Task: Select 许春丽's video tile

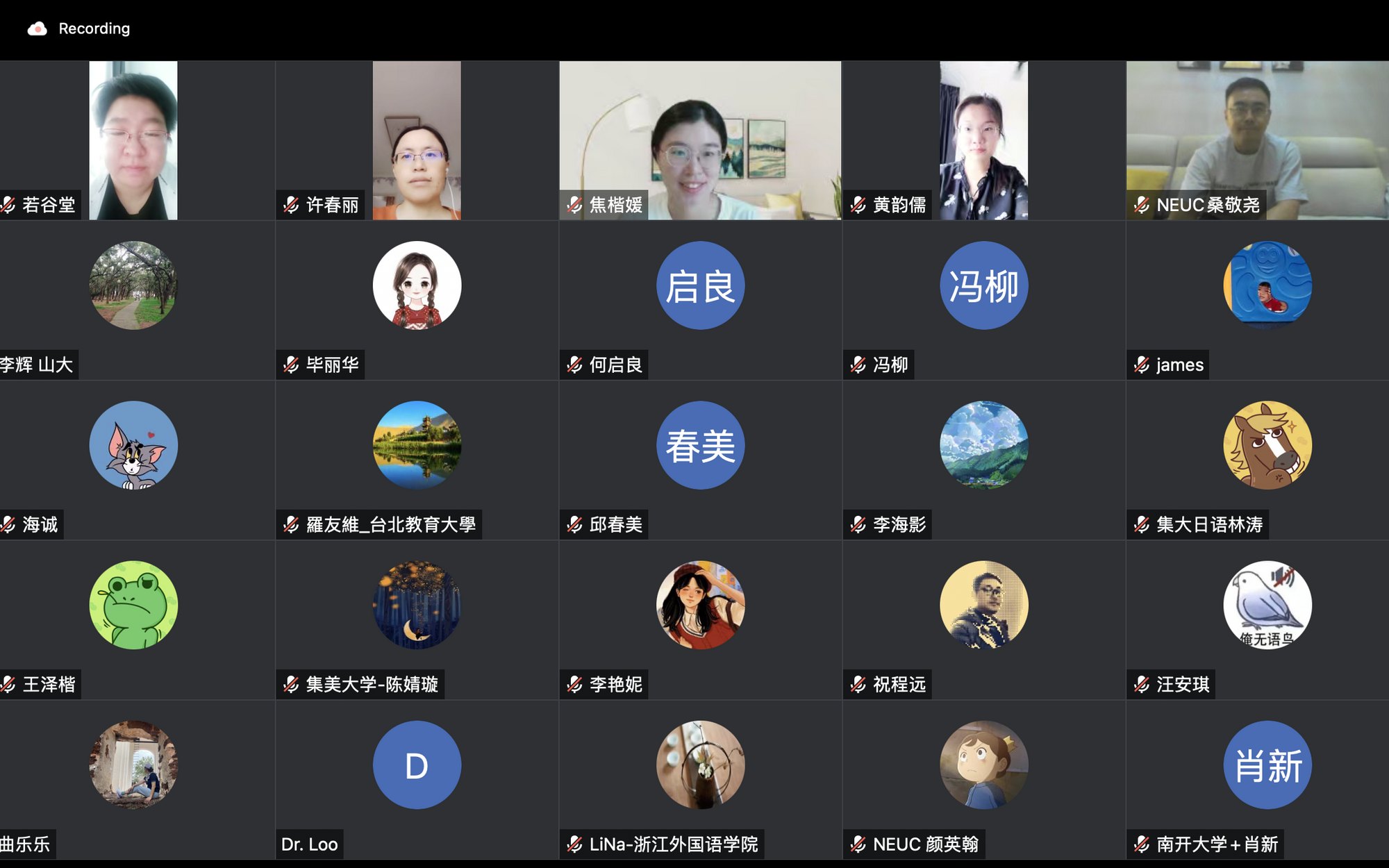Action: (x=417, y=140)
